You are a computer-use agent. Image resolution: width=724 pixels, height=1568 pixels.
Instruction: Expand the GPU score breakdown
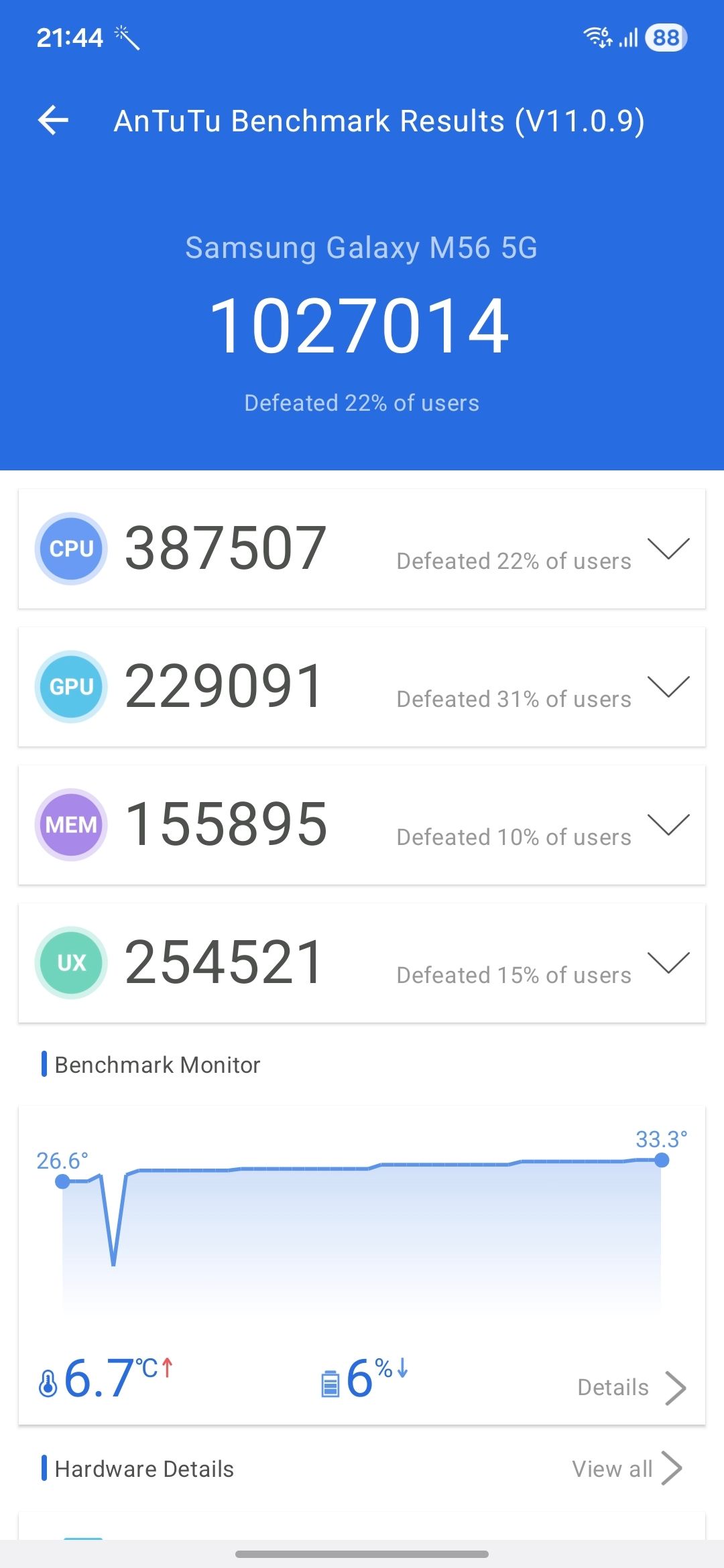coord(668,686)
